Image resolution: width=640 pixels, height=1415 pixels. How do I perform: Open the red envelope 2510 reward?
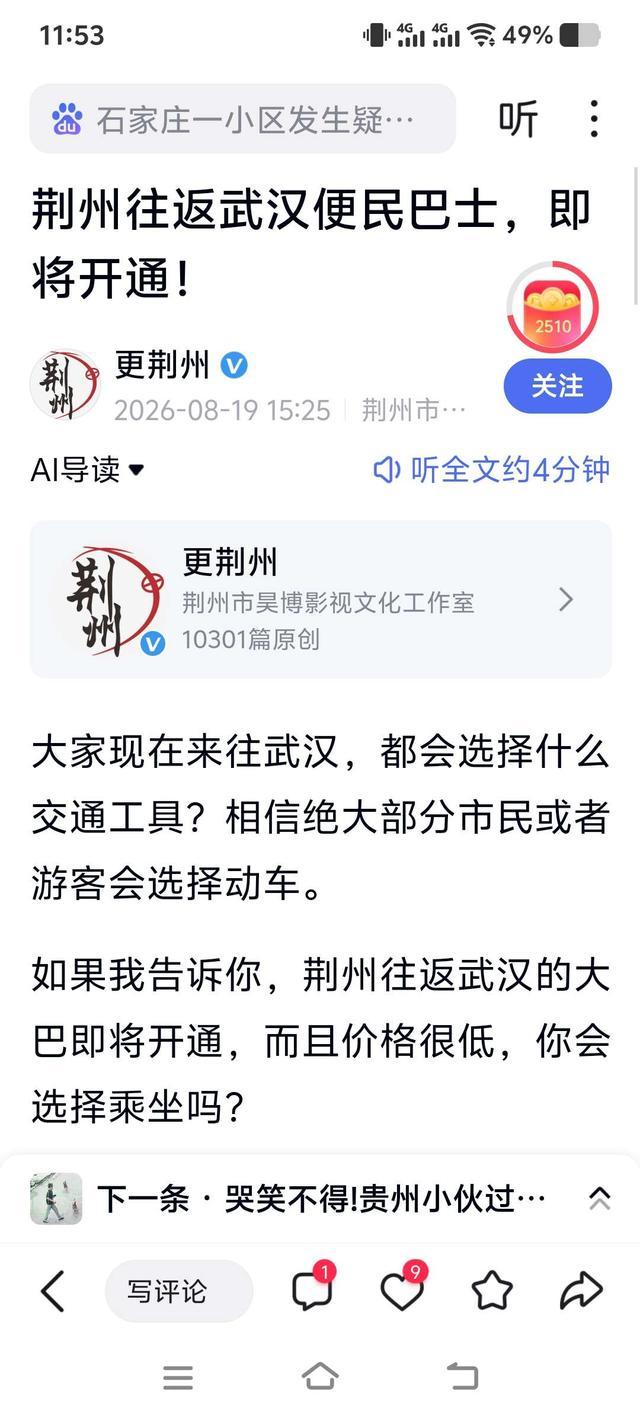(x=553, y=307)
